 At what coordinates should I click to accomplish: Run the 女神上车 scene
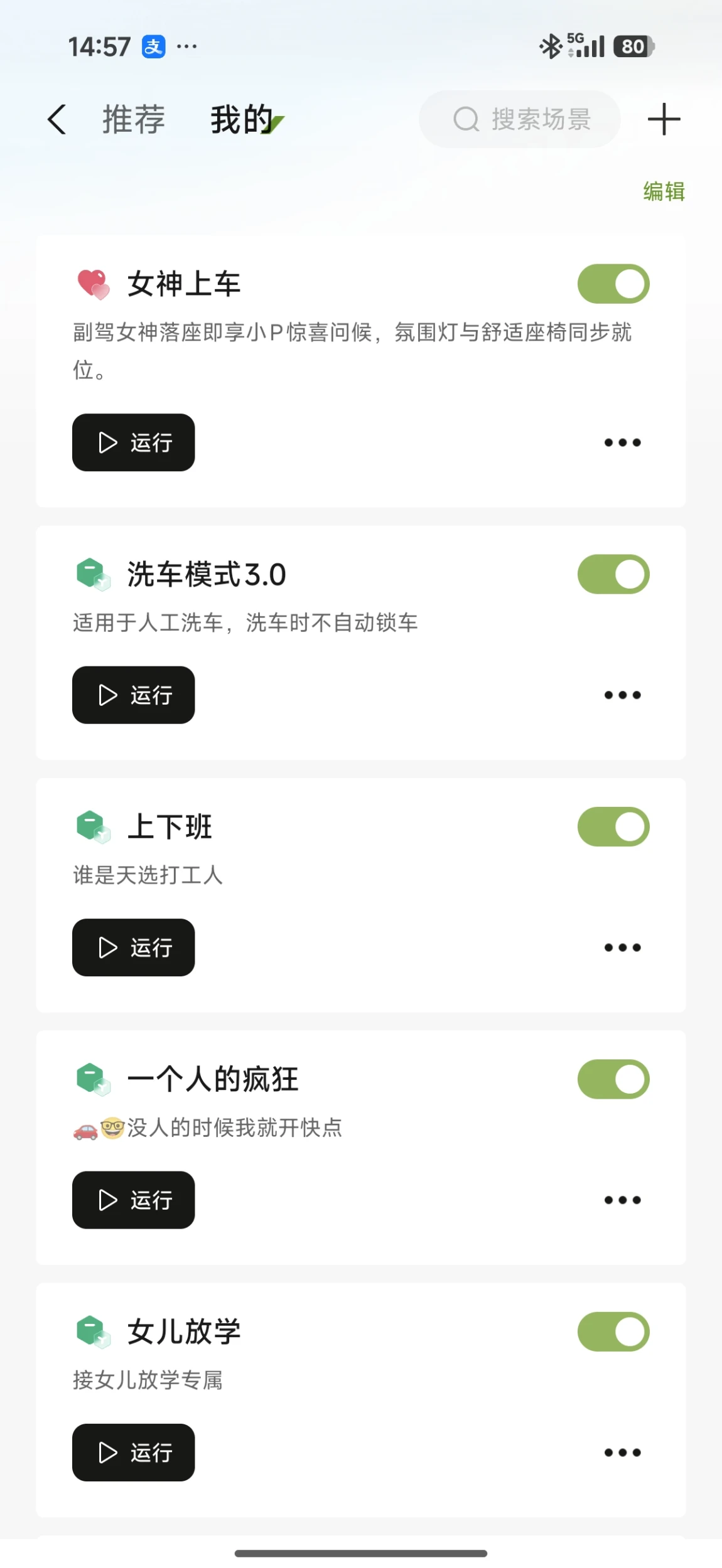coord(134,442)
